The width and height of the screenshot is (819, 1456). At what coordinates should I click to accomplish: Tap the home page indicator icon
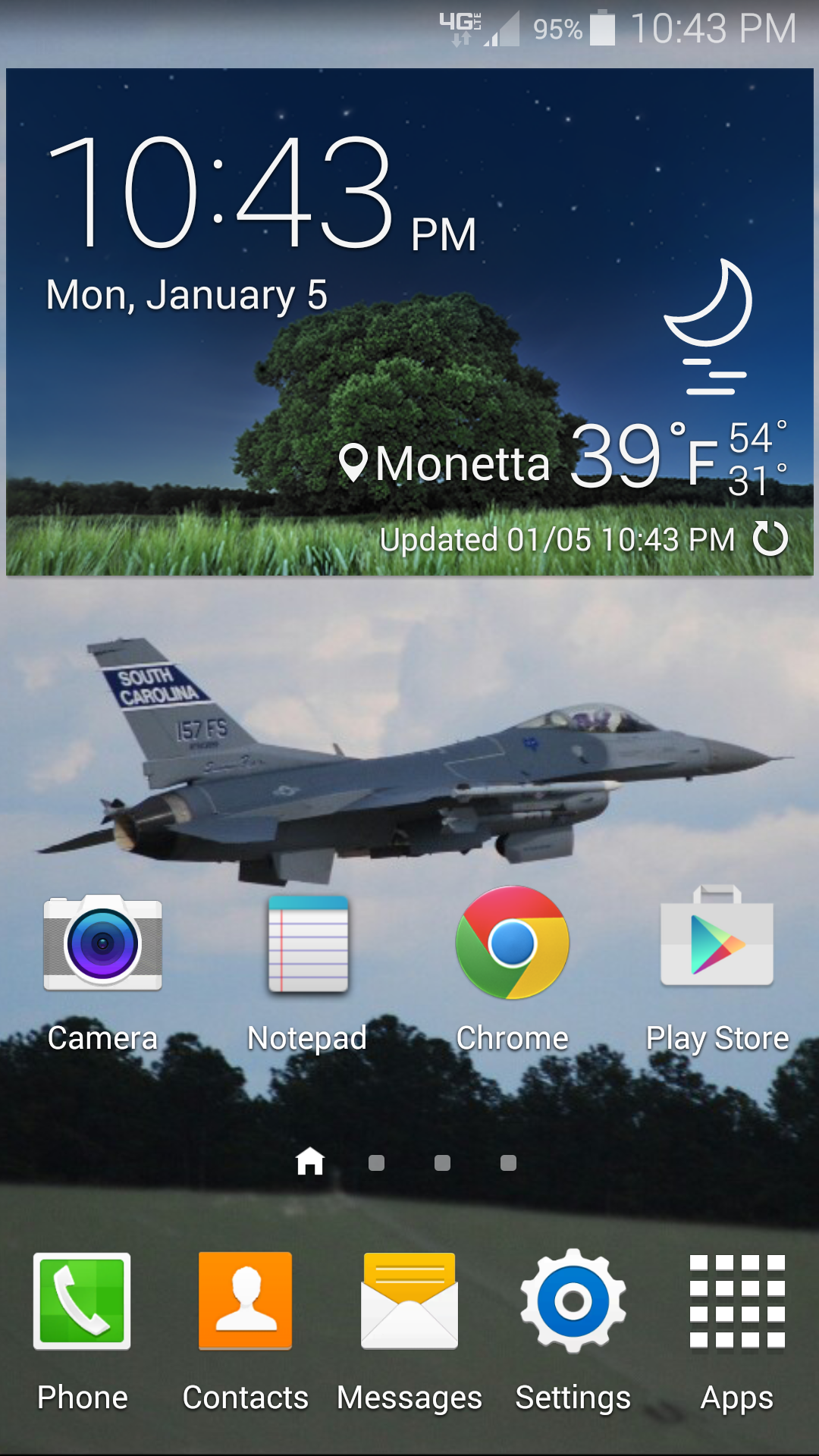pos(310,1161)
